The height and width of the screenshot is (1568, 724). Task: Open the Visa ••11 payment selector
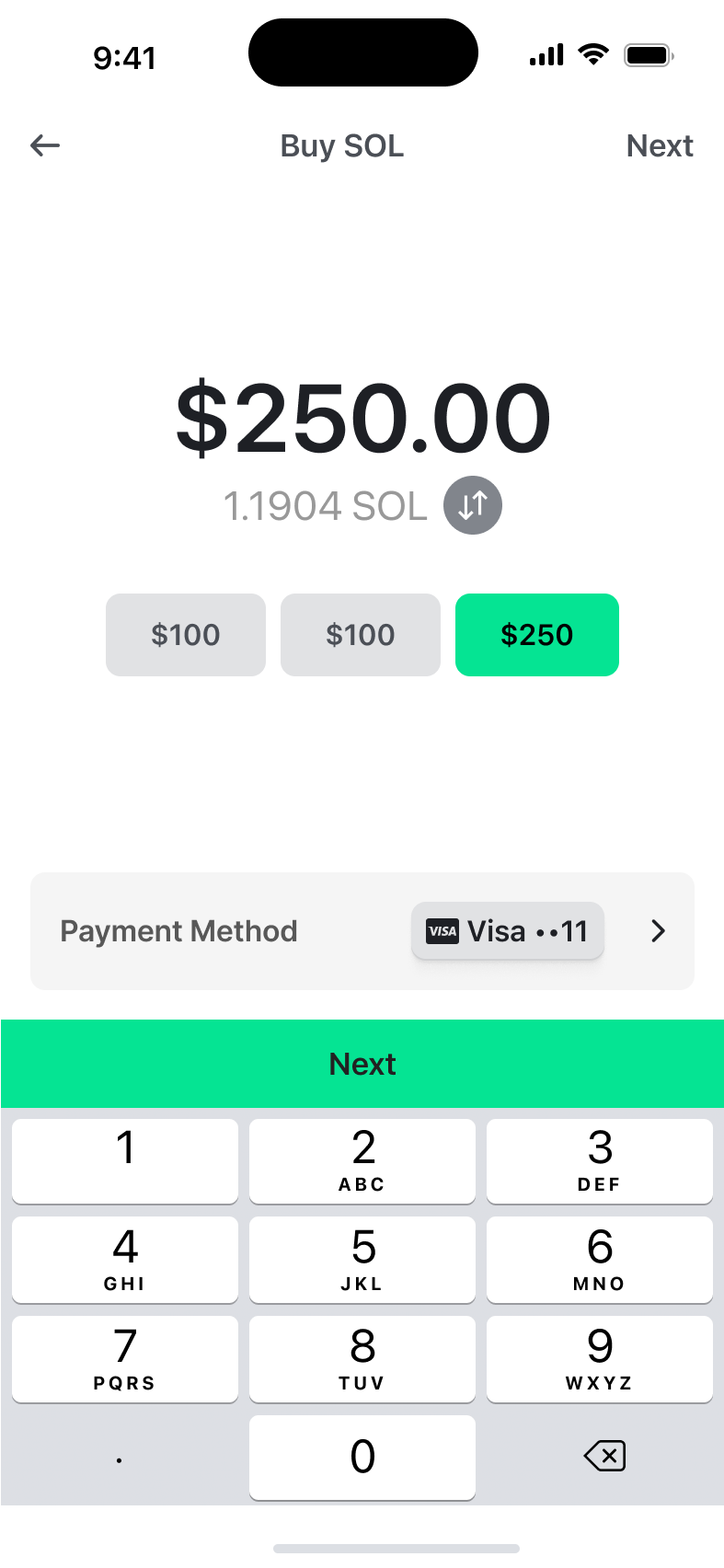click(x=507, y=931)
